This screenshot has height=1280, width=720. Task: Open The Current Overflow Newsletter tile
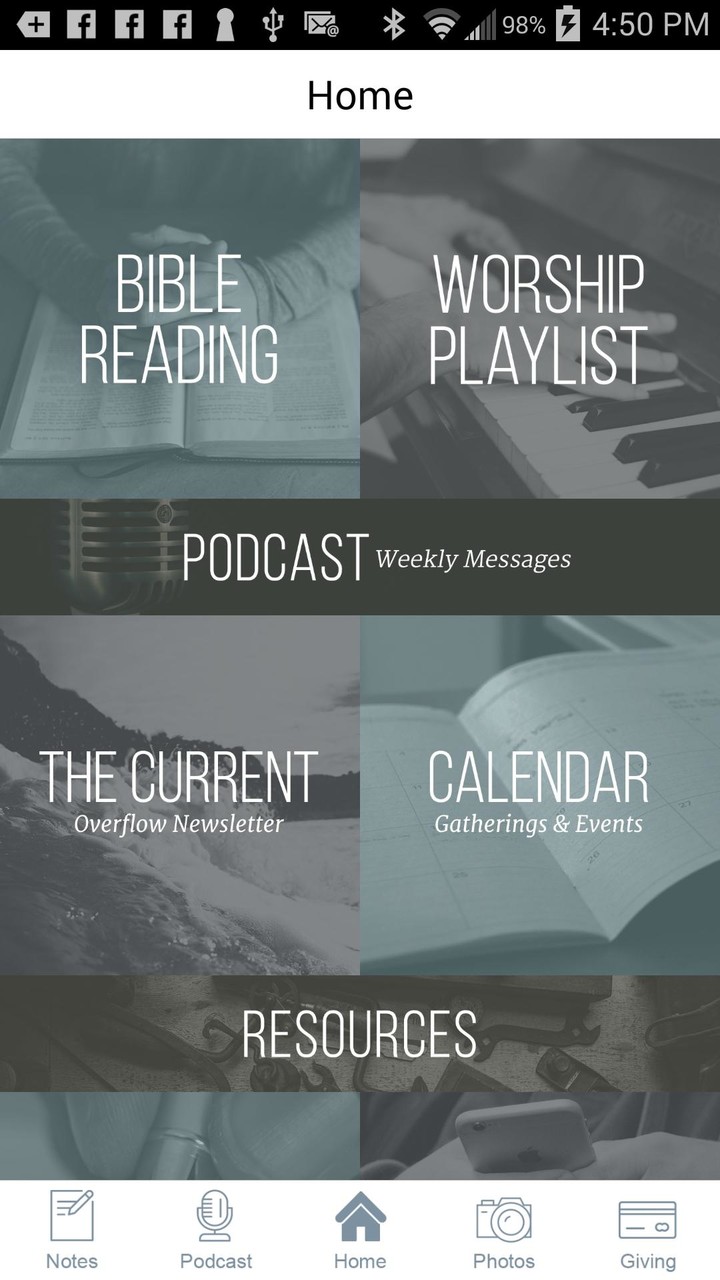tap(180, 795)
